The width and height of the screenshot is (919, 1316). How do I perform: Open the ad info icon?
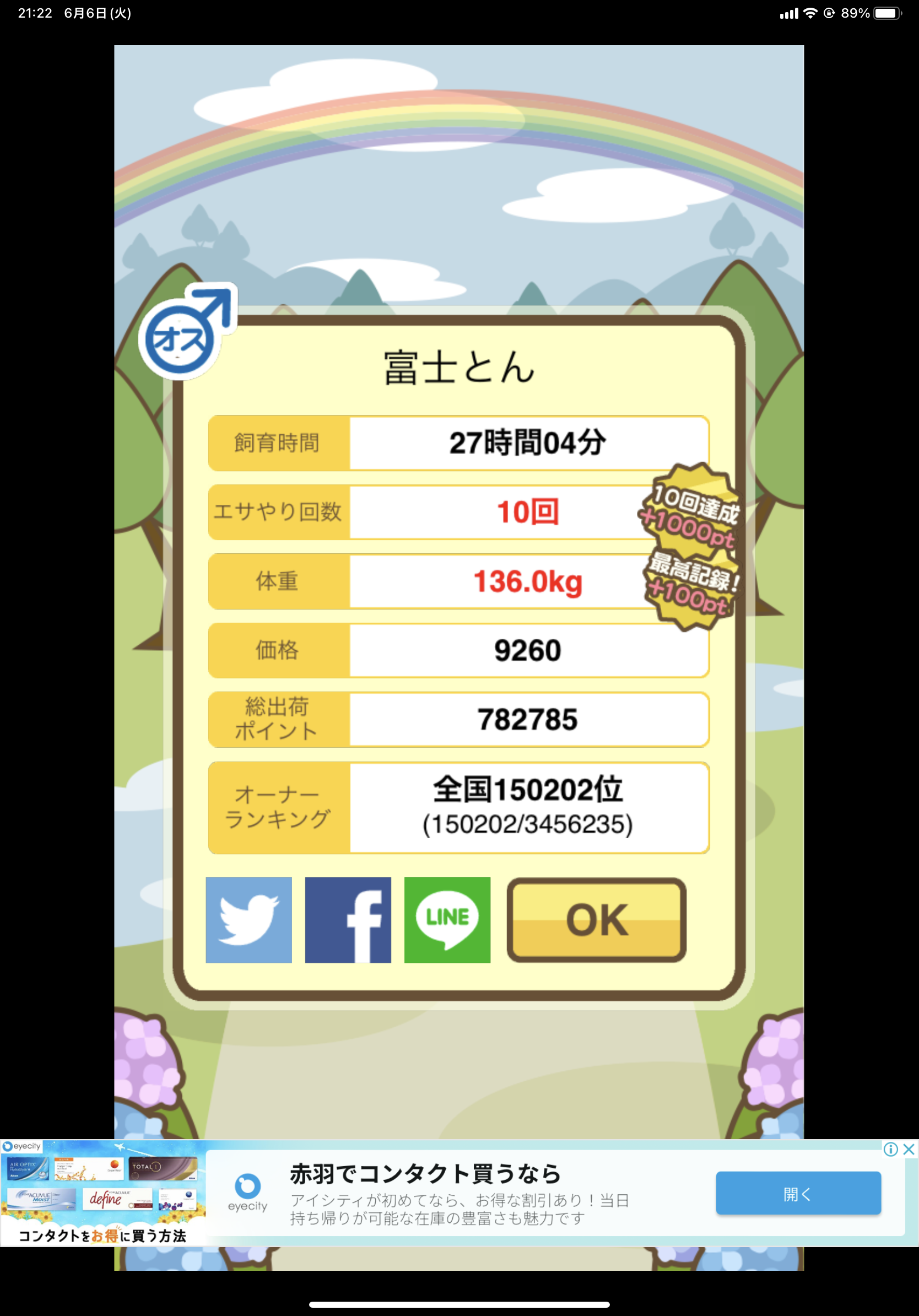coord(890,1148)
